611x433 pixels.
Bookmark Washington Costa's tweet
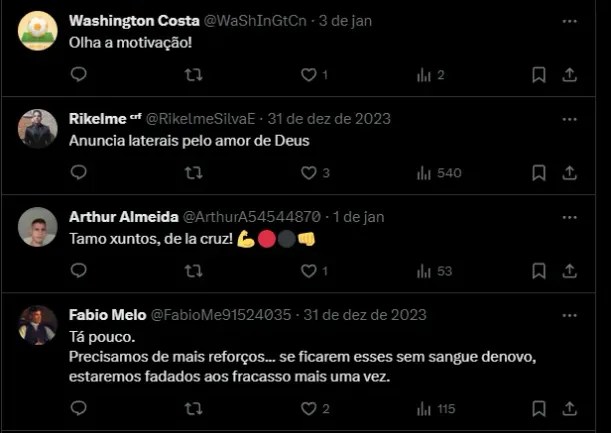(x=538, y=74)
